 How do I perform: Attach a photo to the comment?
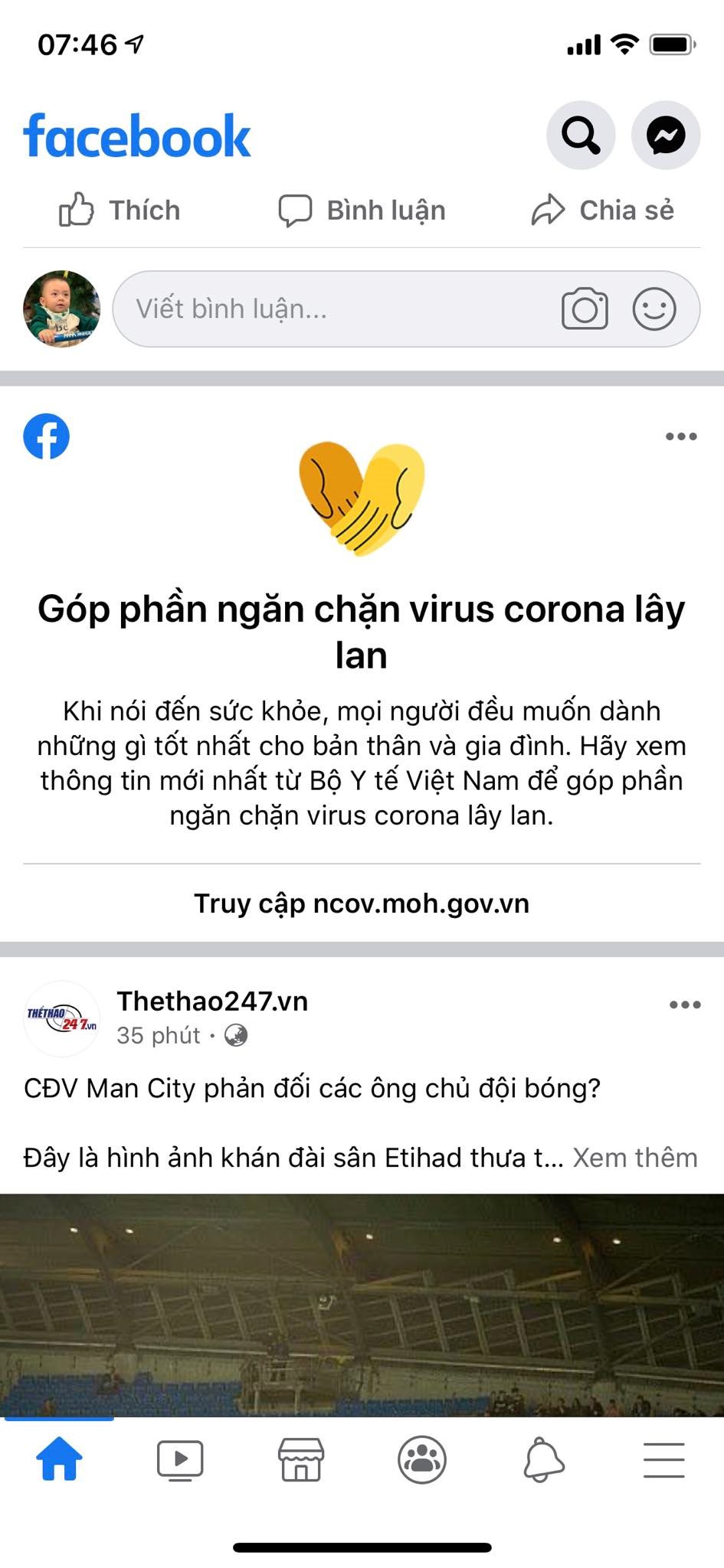(x=585, y=309)
